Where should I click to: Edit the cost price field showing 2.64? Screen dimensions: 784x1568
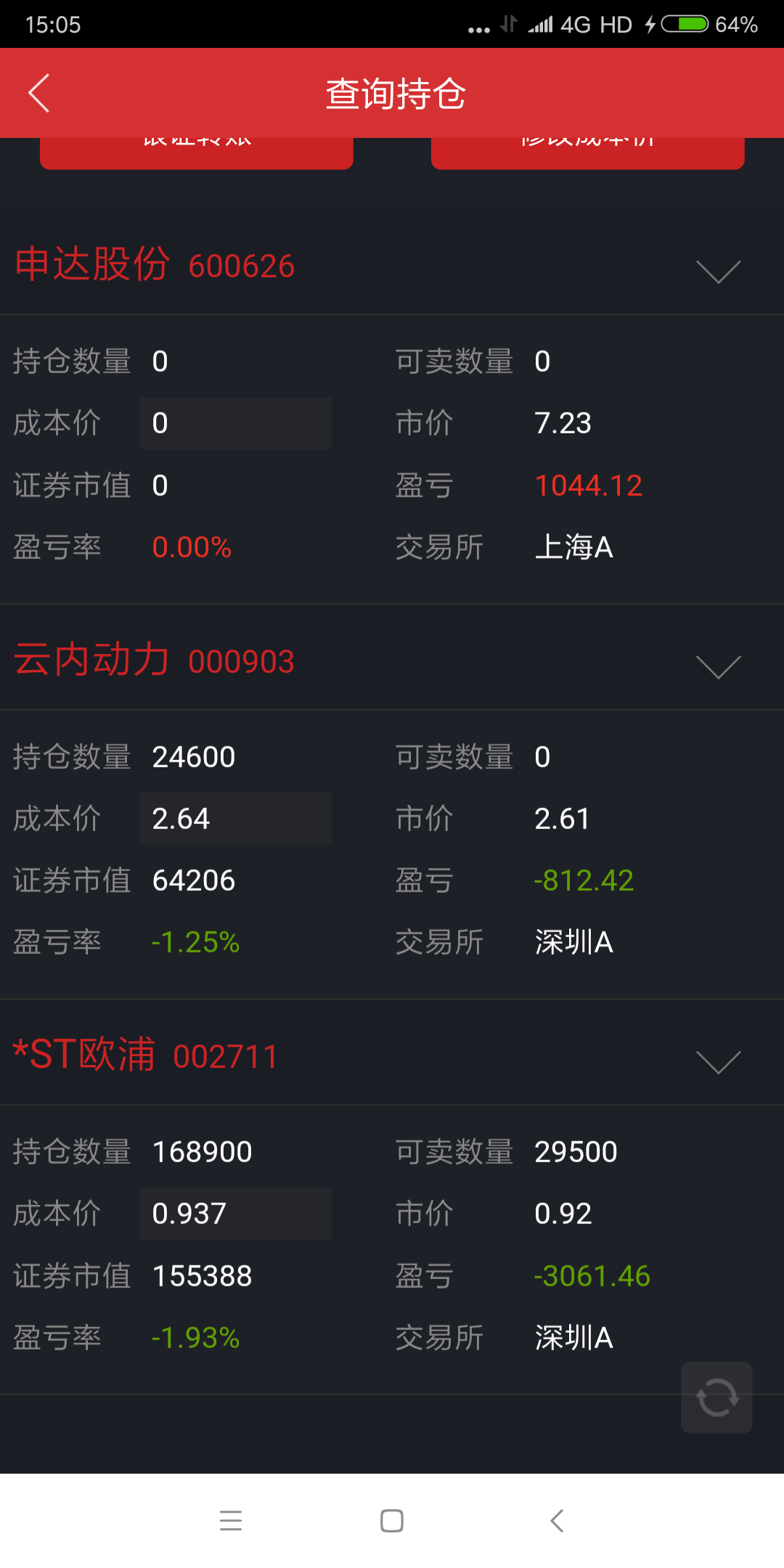234,818
